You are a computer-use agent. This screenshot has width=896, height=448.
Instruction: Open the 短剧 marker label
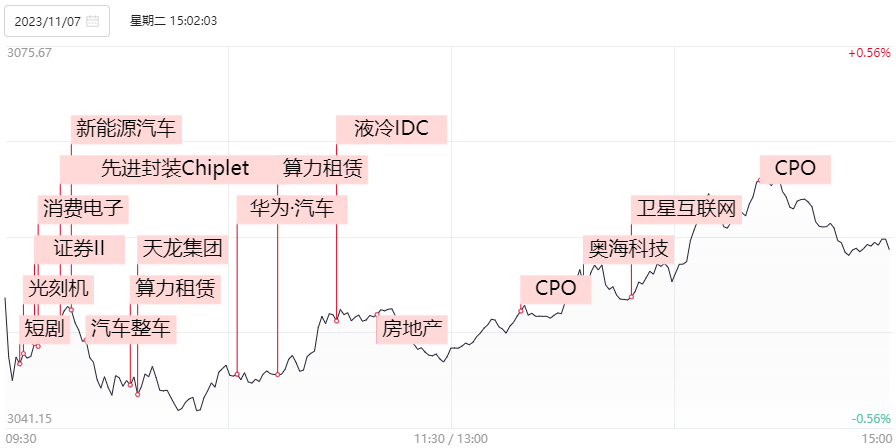pyautogui.click(x=44, y=329)
